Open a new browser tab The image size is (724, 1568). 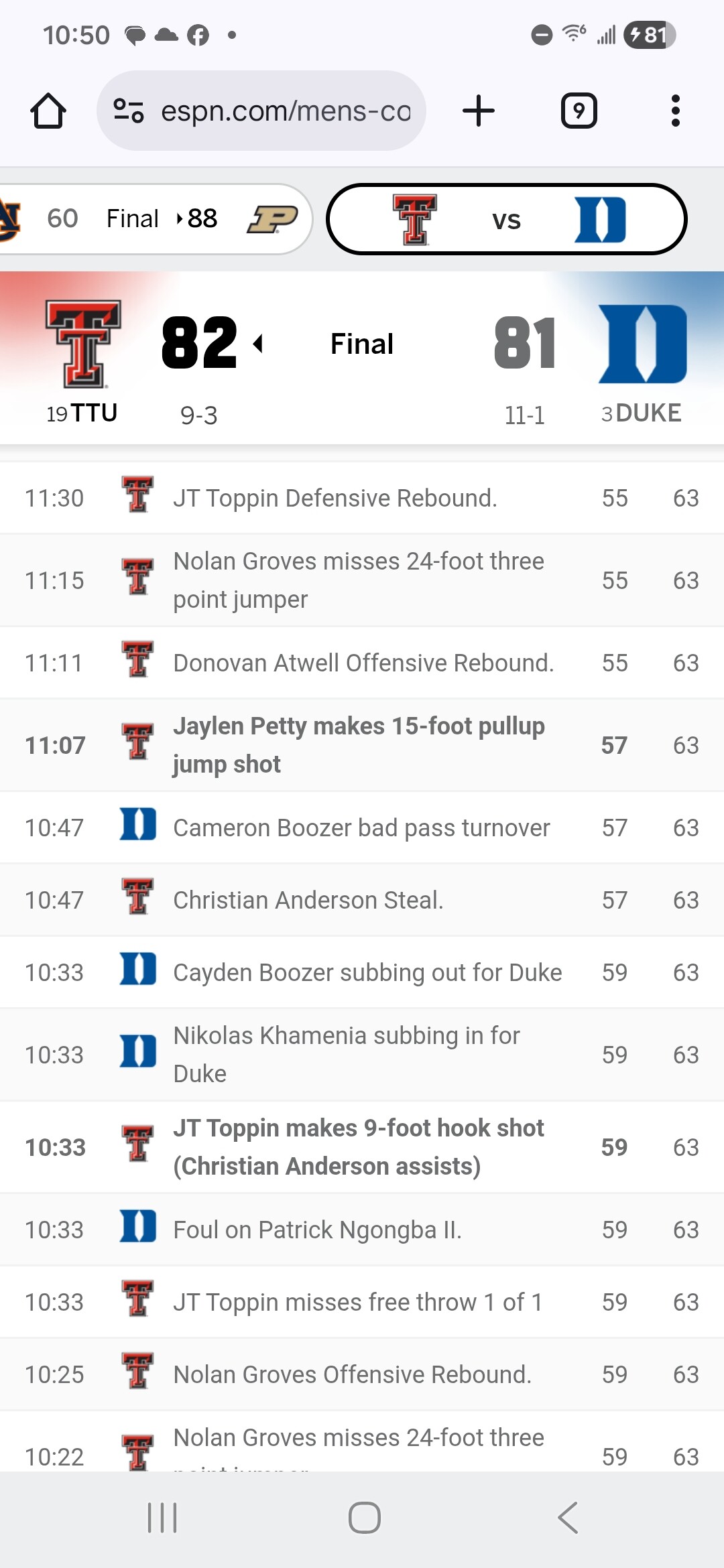(479, 111)
